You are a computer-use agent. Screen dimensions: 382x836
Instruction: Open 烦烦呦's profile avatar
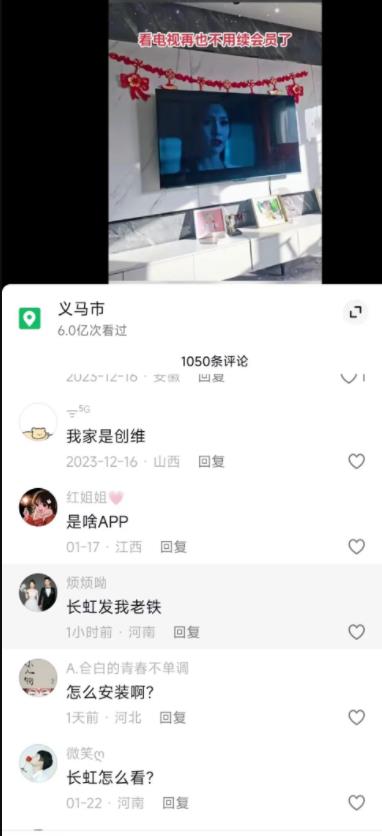[38, 592]
